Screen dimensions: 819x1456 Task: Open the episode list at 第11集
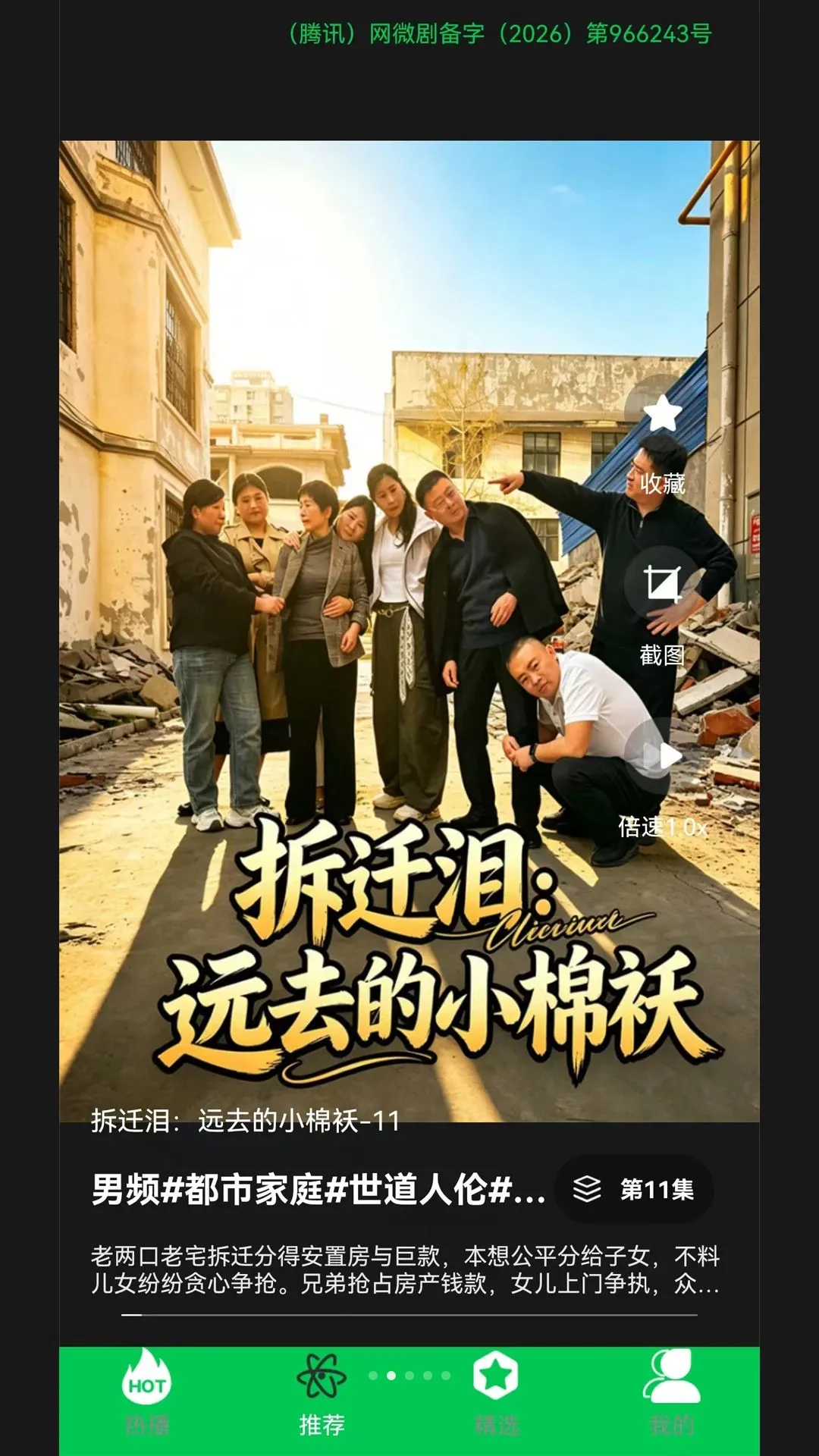(634, 1189)
